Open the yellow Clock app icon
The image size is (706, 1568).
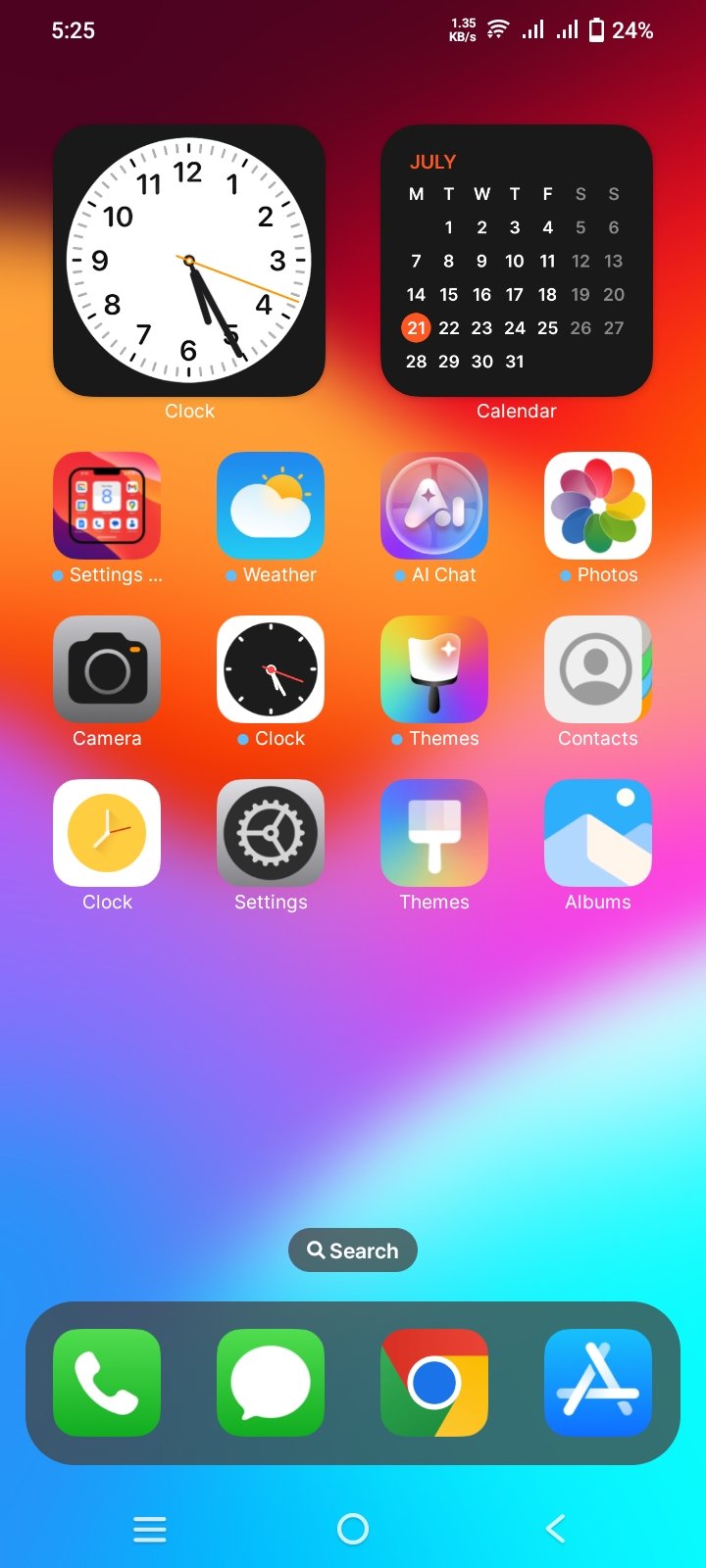pyautogui.click(x=107, y=833)
